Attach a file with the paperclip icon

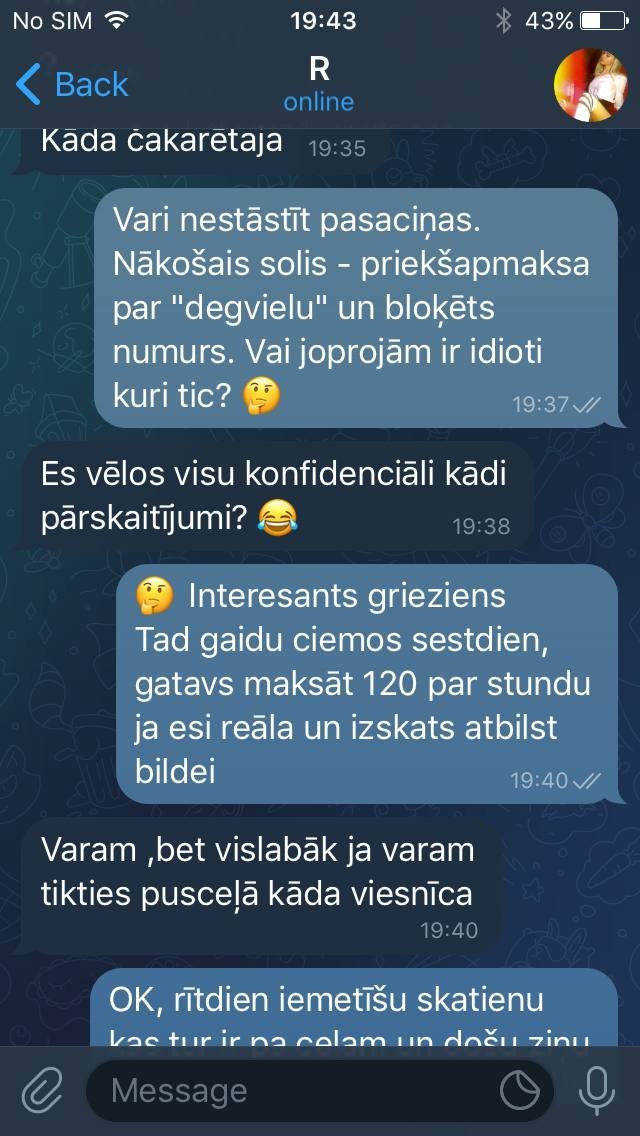point(42,1089)
